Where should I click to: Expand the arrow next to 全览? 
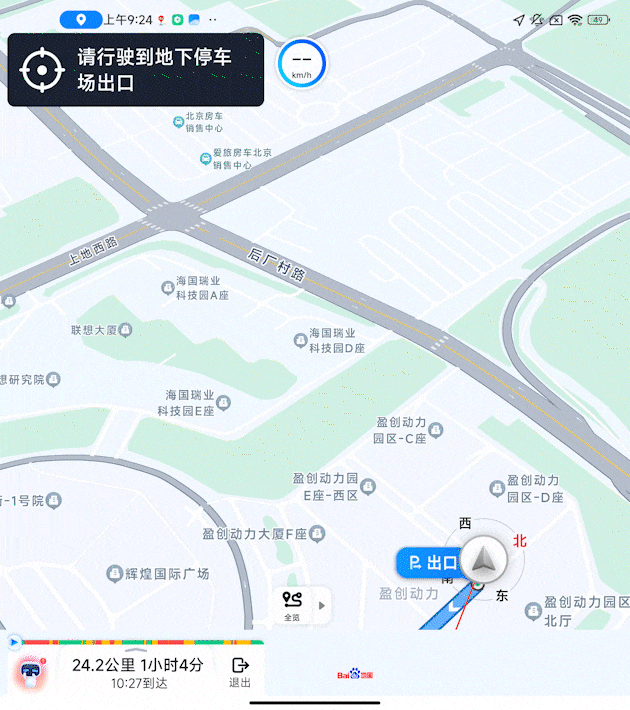pos(322,605)
